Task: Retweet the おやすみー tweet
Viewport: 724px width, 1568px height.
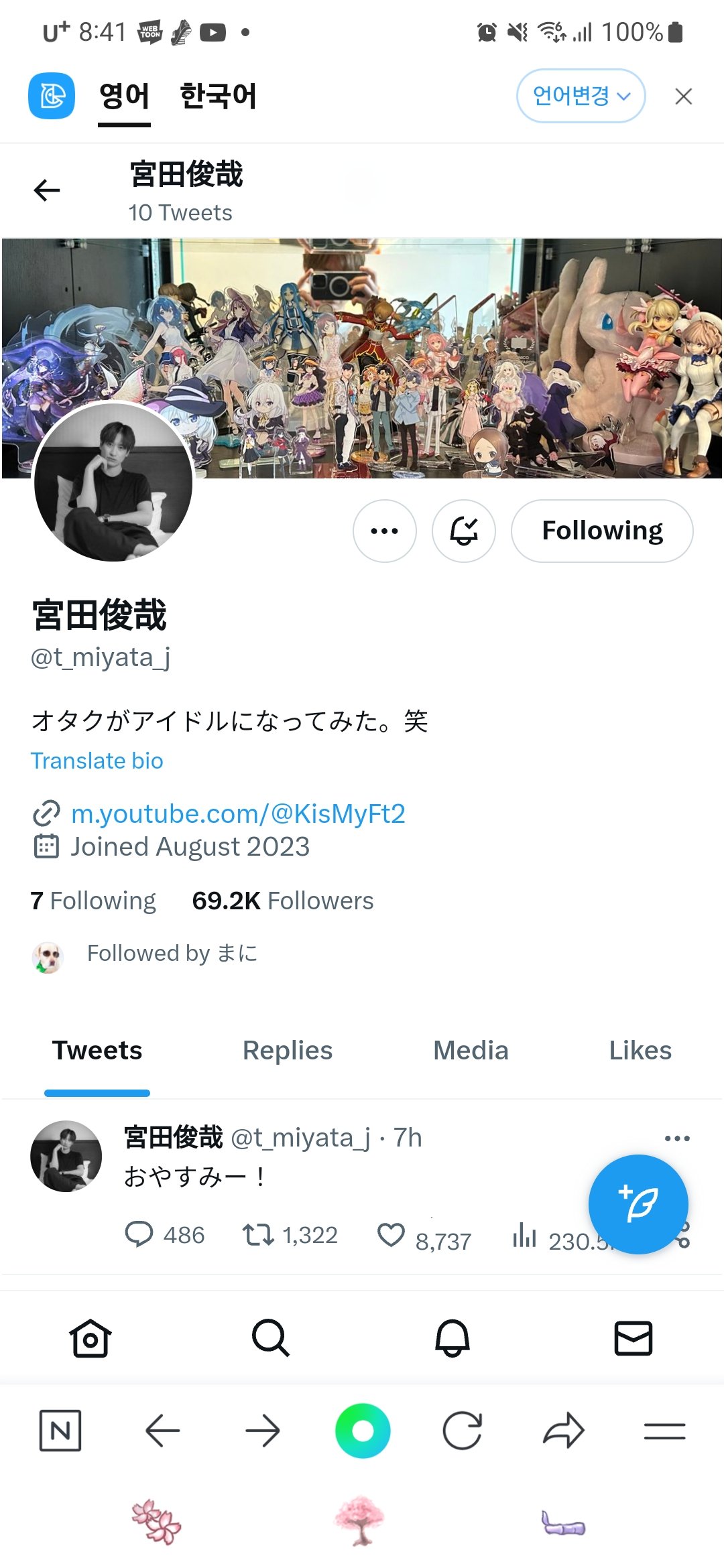Action: click(x=258, y=1234)
